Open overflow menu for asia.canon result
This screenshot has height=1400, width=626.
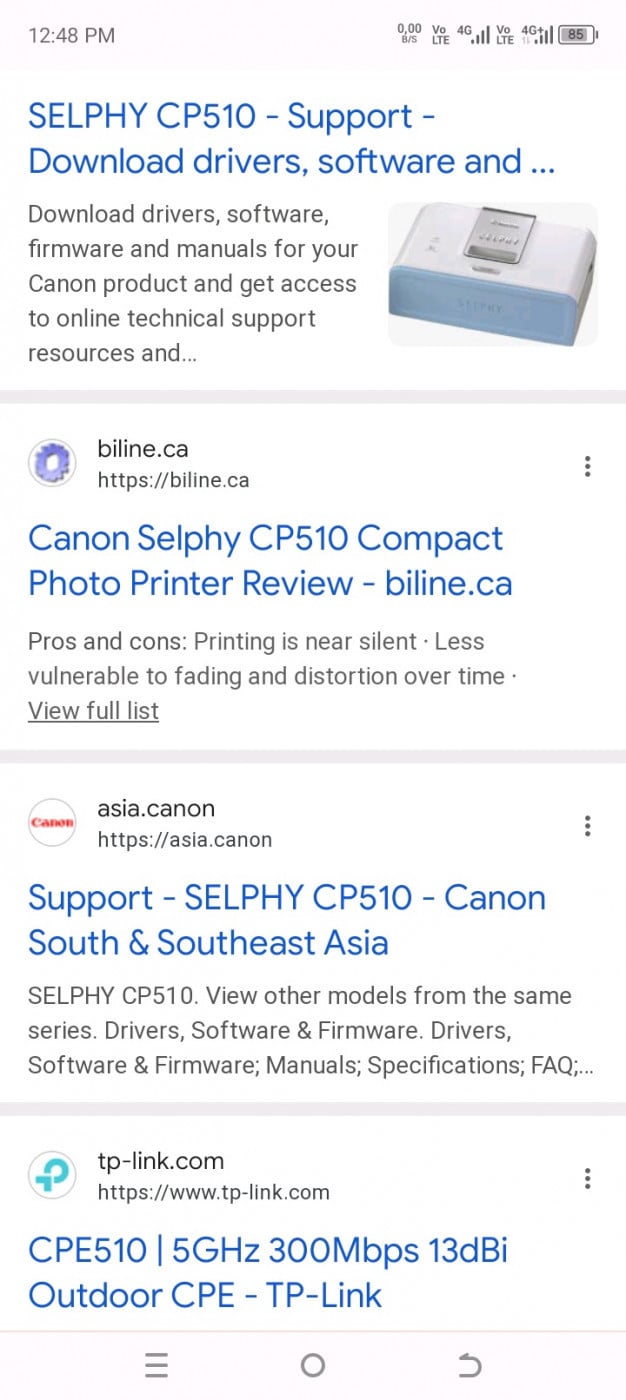587,826
